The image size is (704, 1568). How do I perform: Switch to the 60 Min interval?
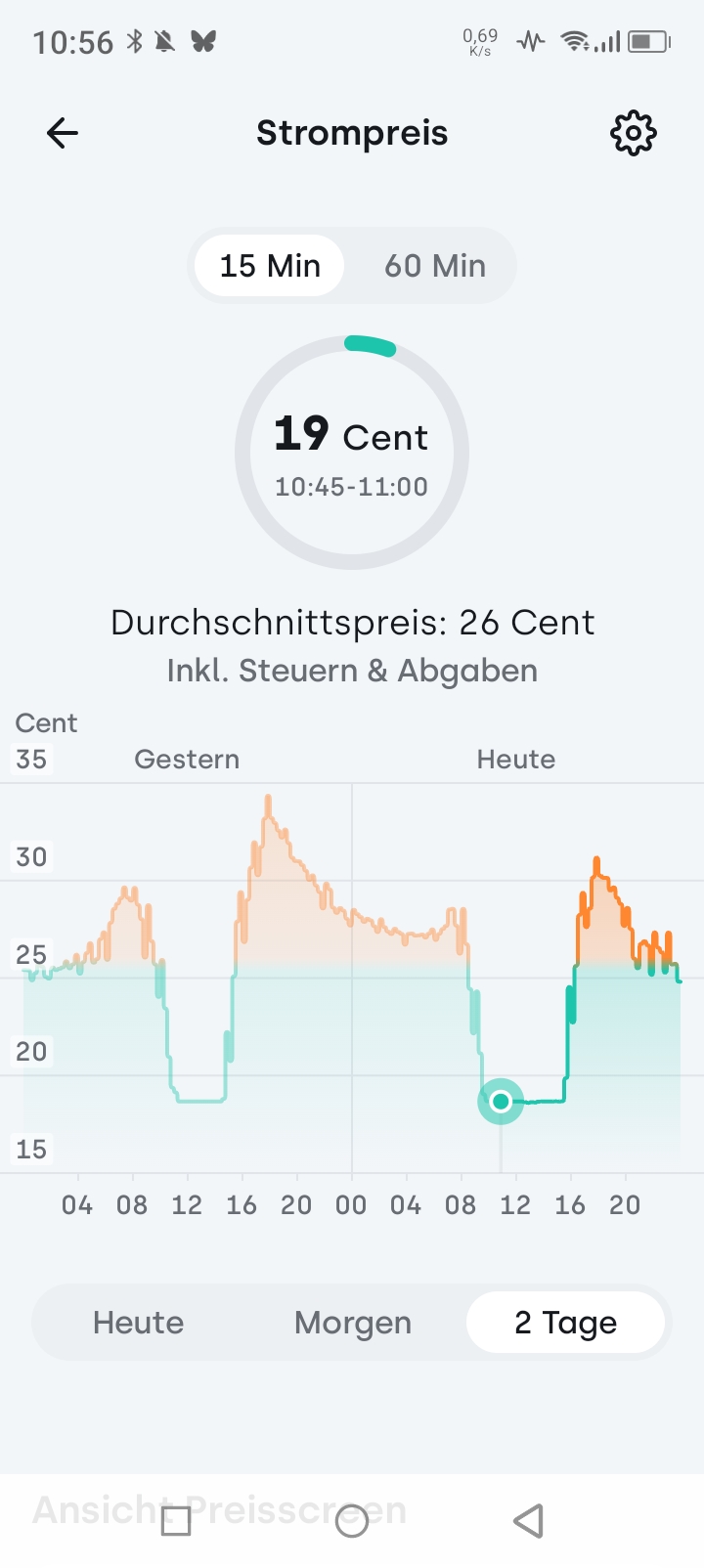434,266
